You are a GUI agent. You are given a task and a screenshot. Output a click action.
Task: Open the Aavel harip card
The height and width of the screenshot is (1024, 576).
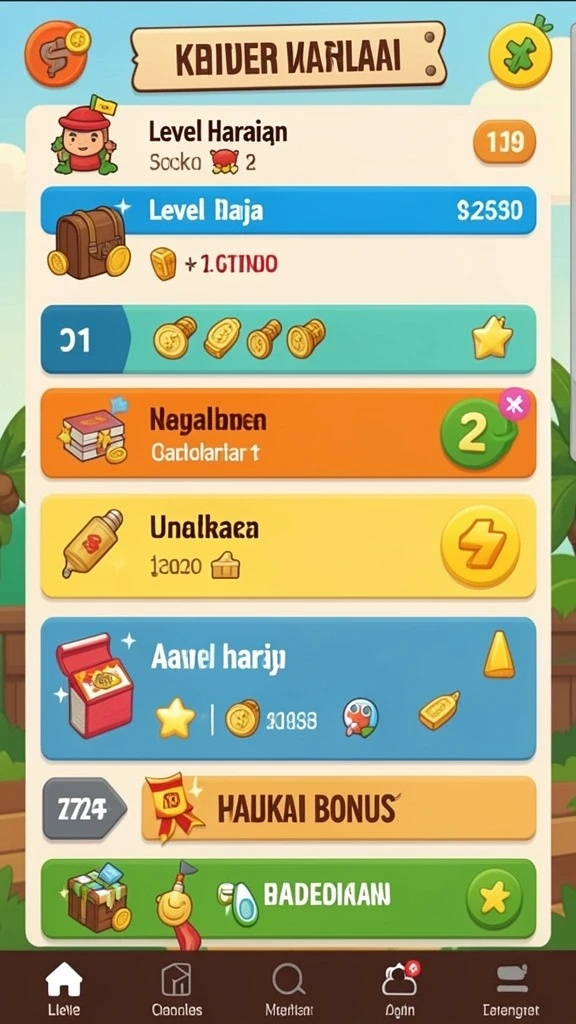click(288, 688)
